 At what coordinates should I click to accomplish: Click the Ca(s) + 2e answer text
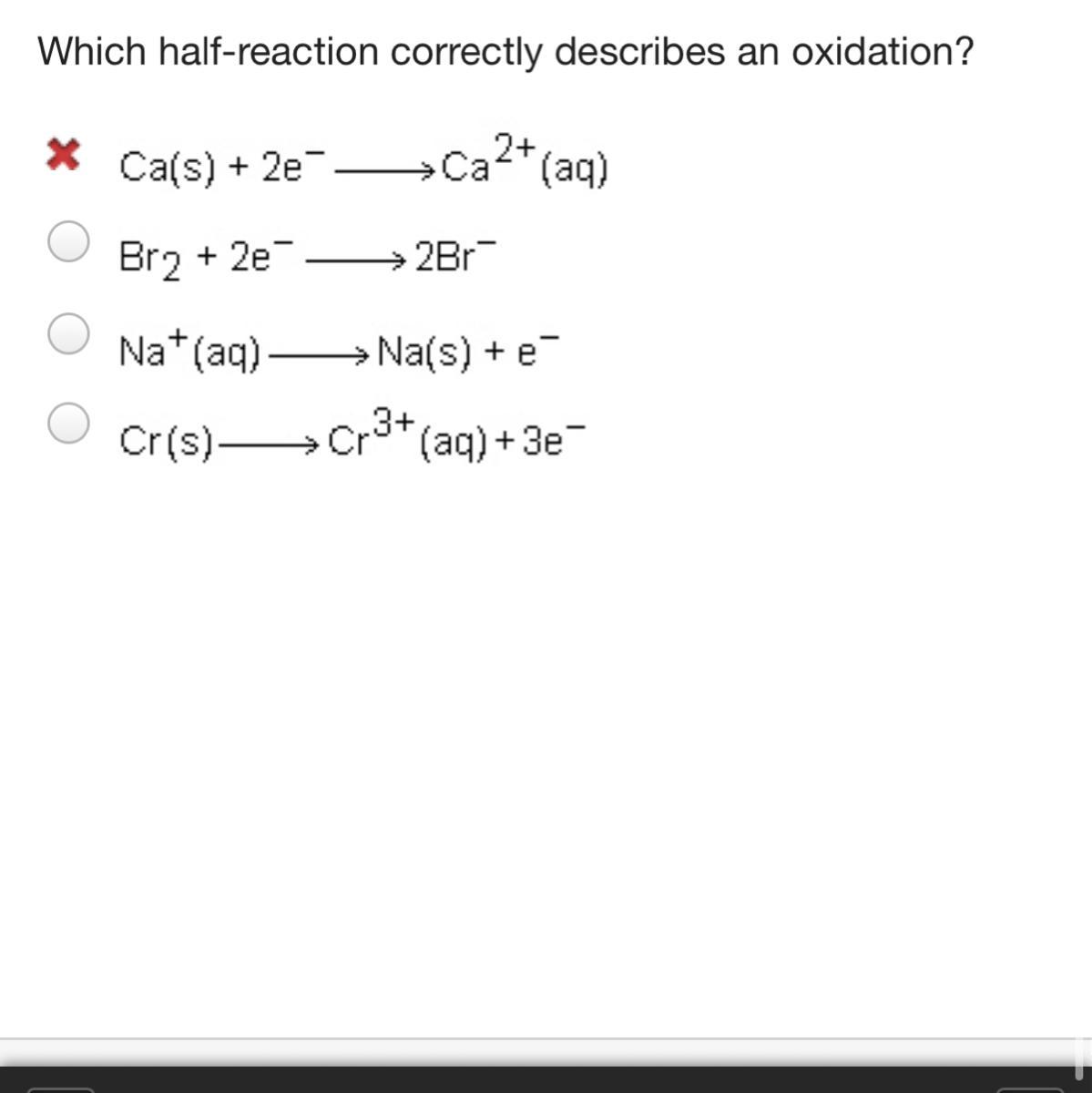click(x=364, y=164)
